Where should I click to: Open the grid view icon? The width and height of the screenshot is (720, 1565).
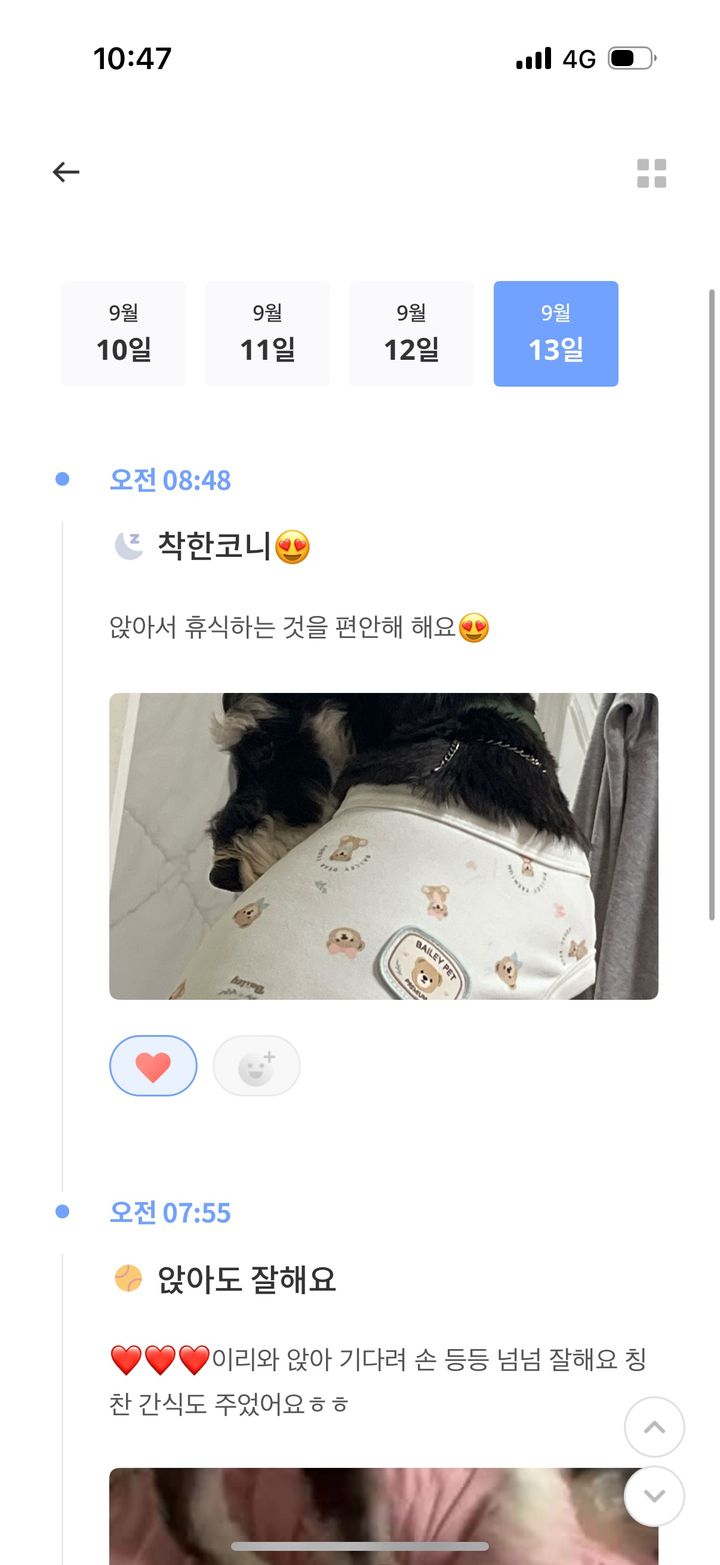coord(651,173)
